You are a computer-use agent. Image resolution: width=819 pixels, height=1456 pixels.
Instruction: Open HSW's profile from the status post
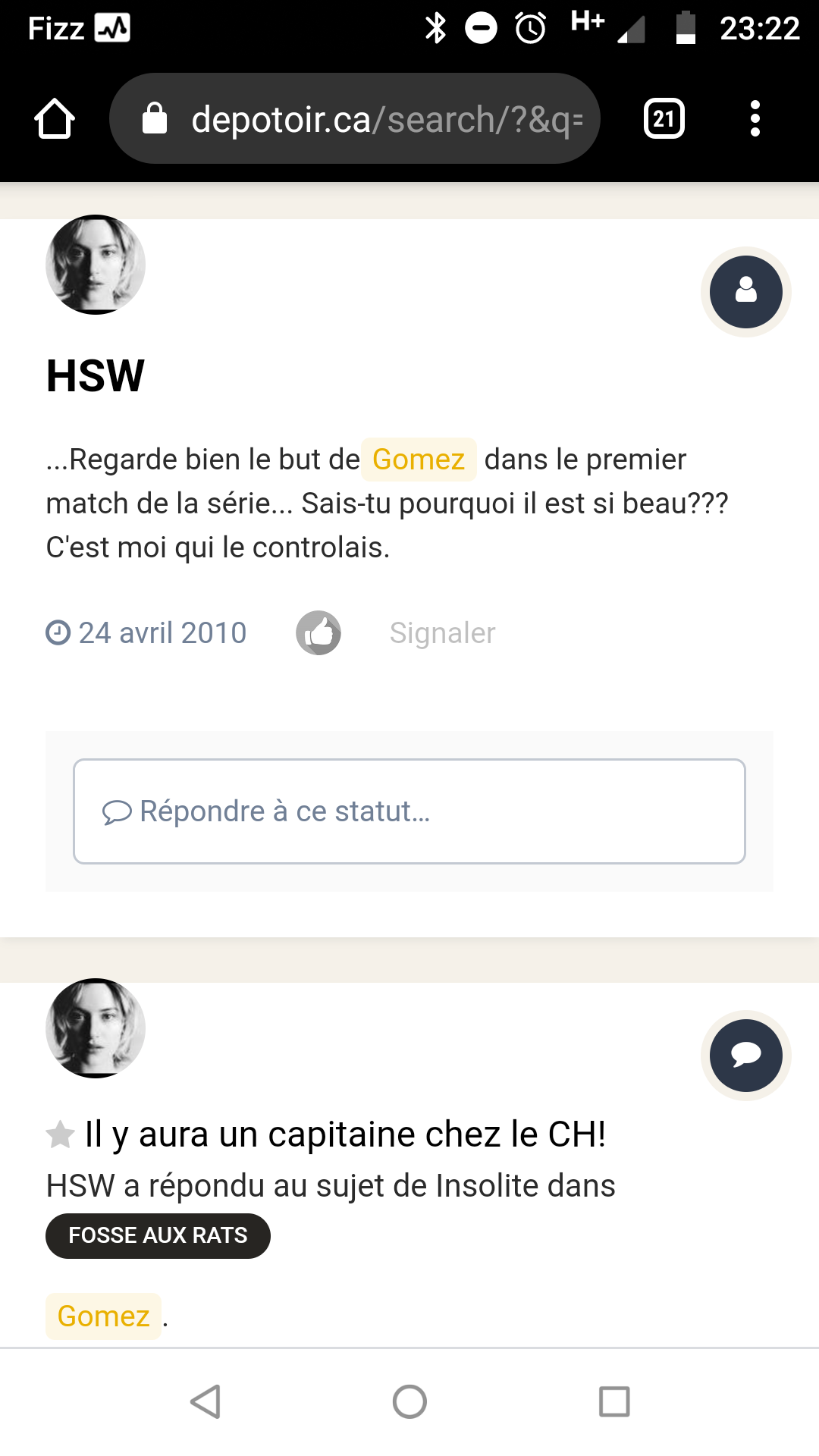(x=95, y=375)
